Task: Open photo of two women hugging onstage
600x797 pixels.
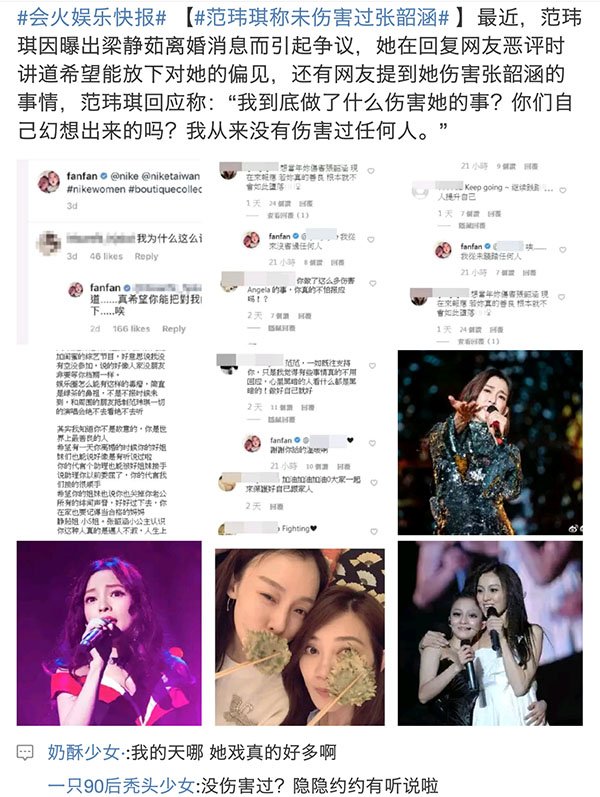Action: tap(489, 633)
